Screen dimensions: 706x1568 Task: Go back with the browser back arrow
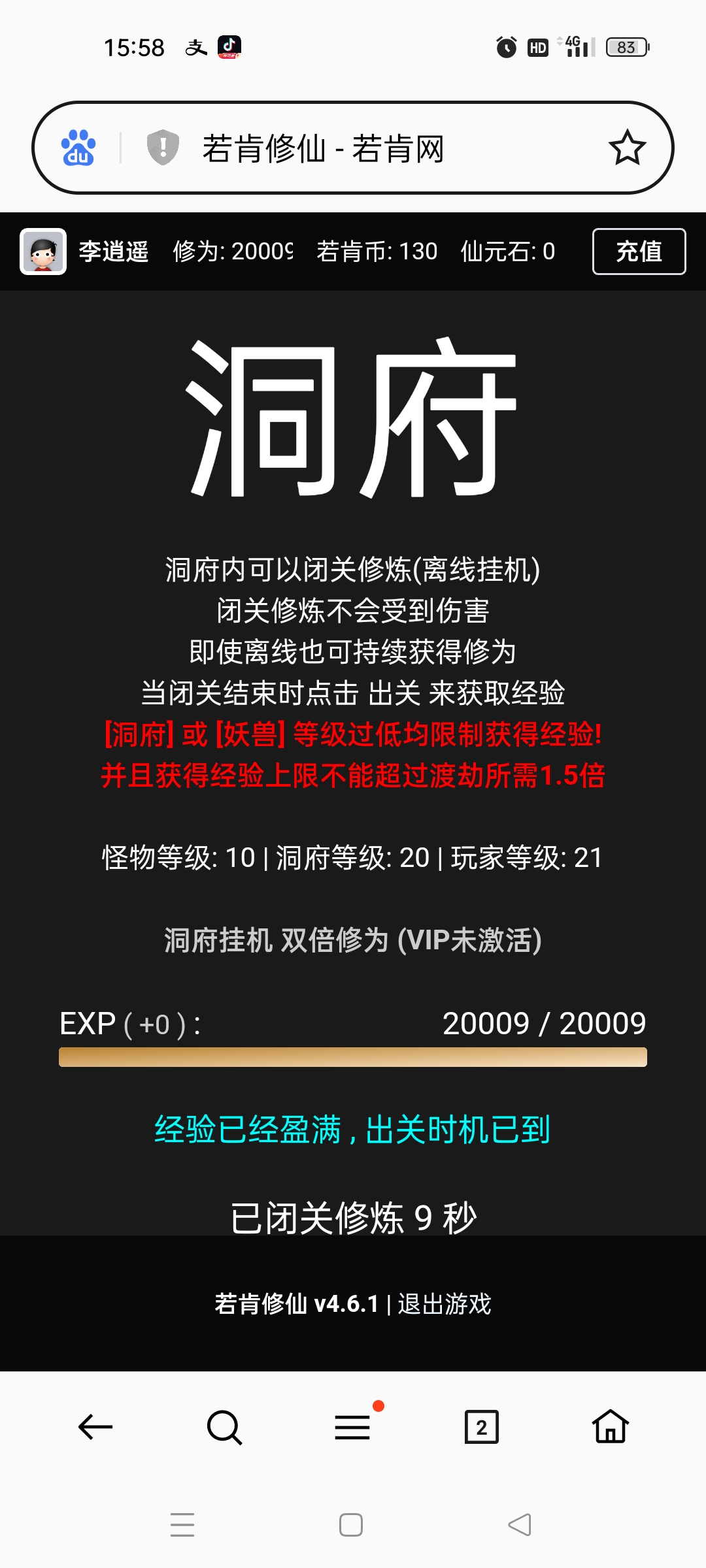point(95,1427)
